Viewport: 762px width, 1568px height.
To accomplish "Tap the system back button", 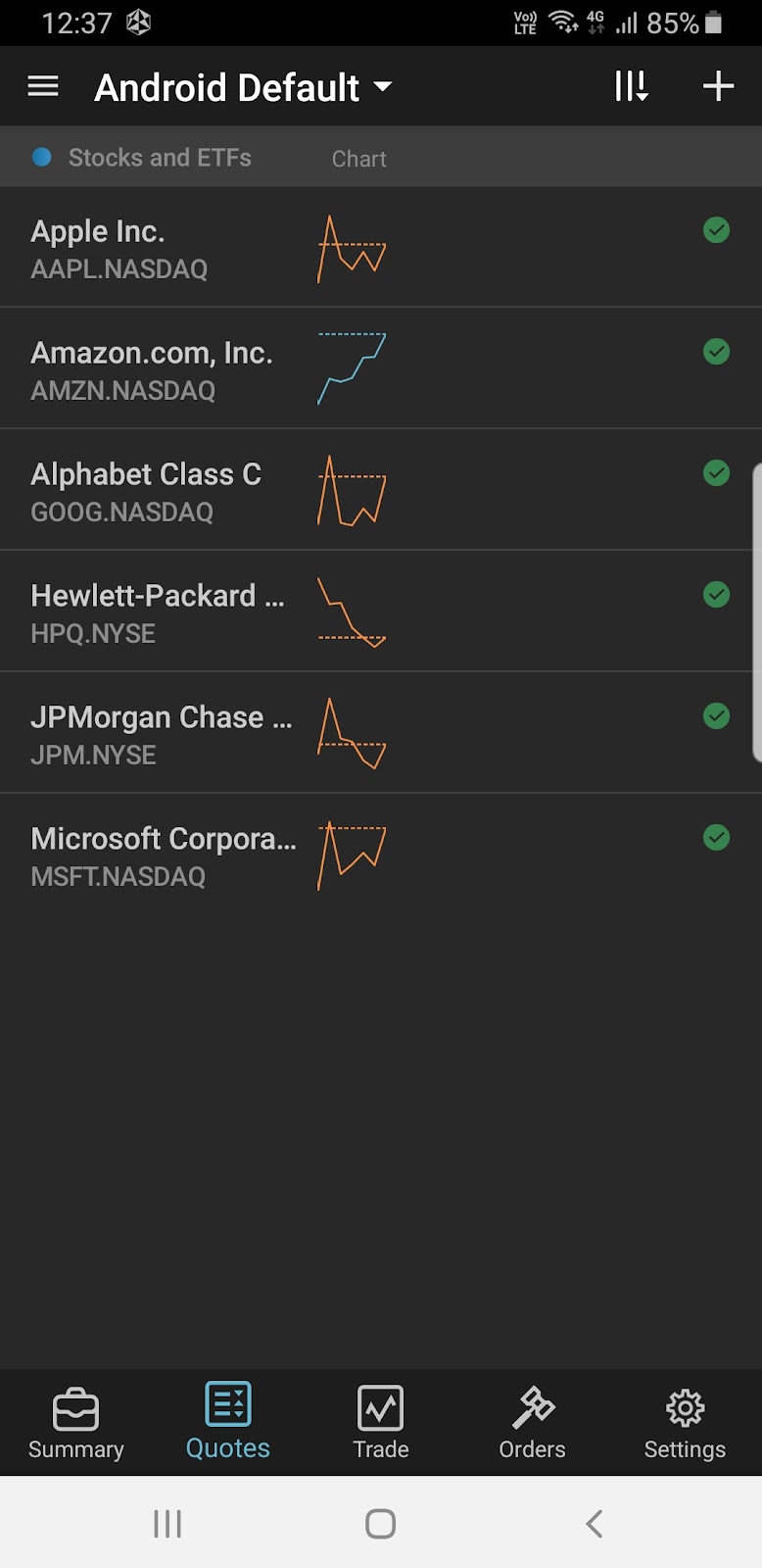I will 594,1524.
